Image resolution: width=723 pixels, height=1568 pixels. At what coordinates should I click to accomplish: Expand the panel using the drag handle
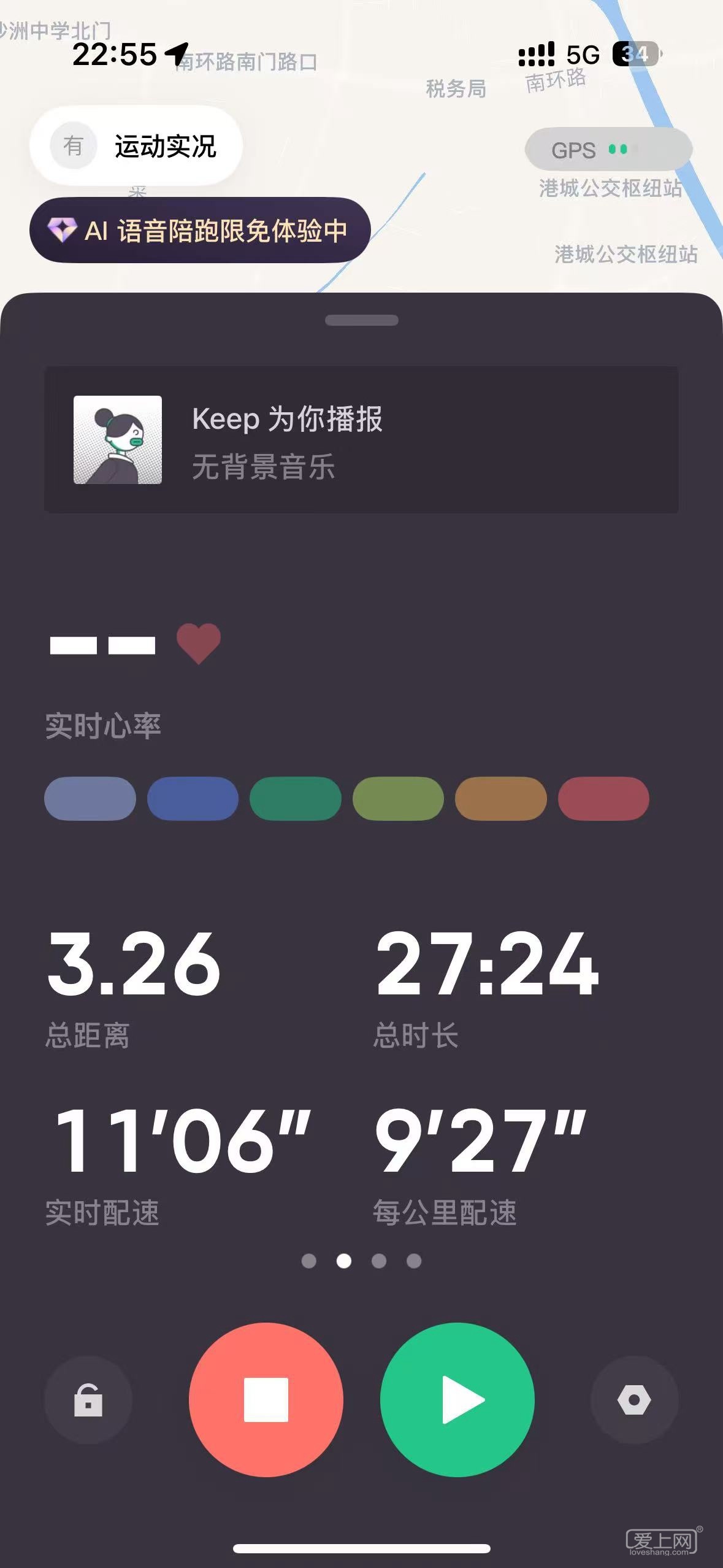361,320
